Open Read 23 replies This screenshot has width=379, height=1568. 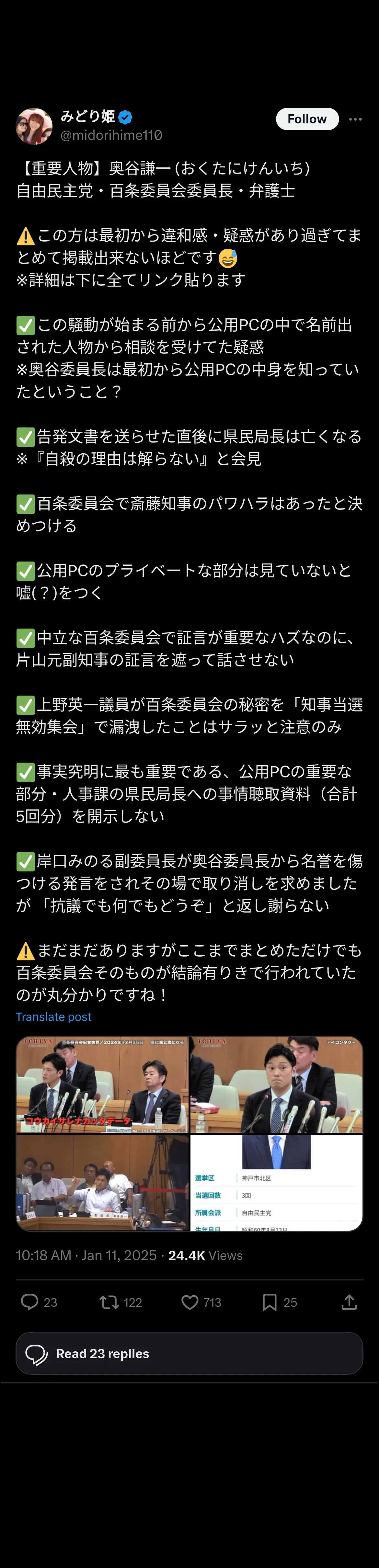coord(189,1353)
